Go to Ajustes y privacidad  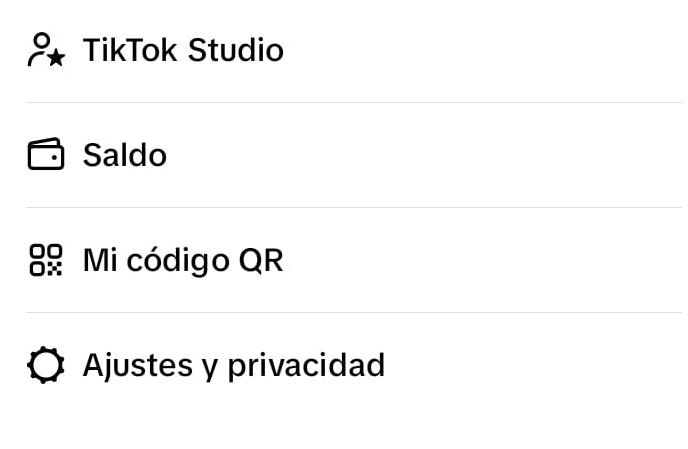pos(233,365)
